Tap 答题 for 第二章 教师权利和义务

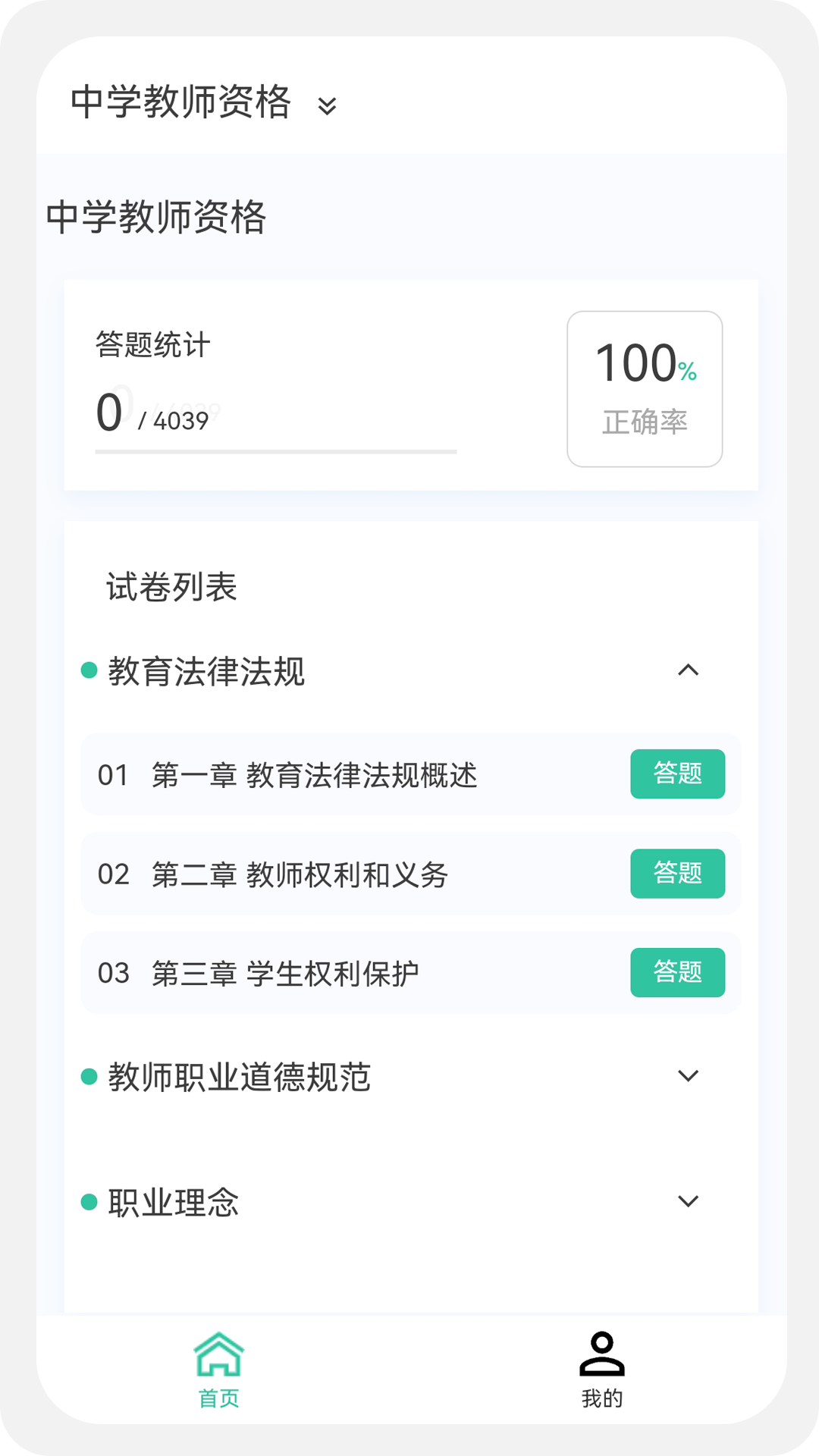(x=677, y=874)
